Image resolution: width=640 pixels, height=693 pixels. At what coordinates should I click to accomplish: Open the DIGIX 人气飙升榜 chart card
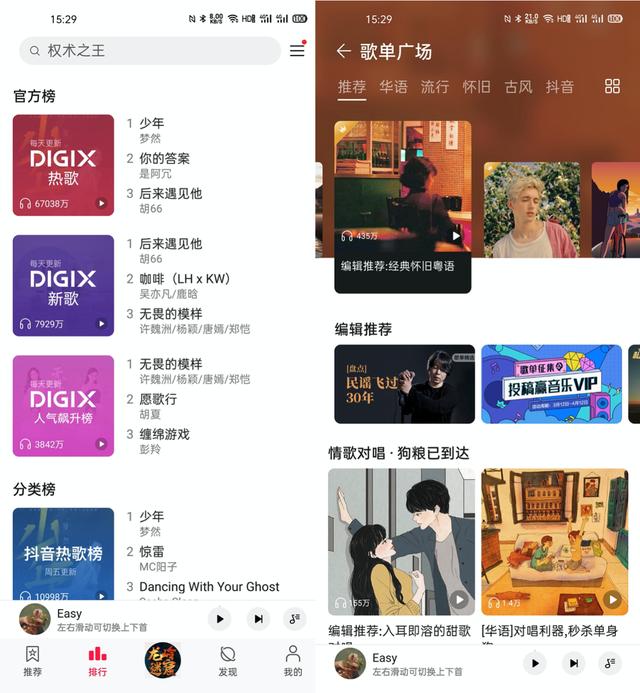[63, 405]
